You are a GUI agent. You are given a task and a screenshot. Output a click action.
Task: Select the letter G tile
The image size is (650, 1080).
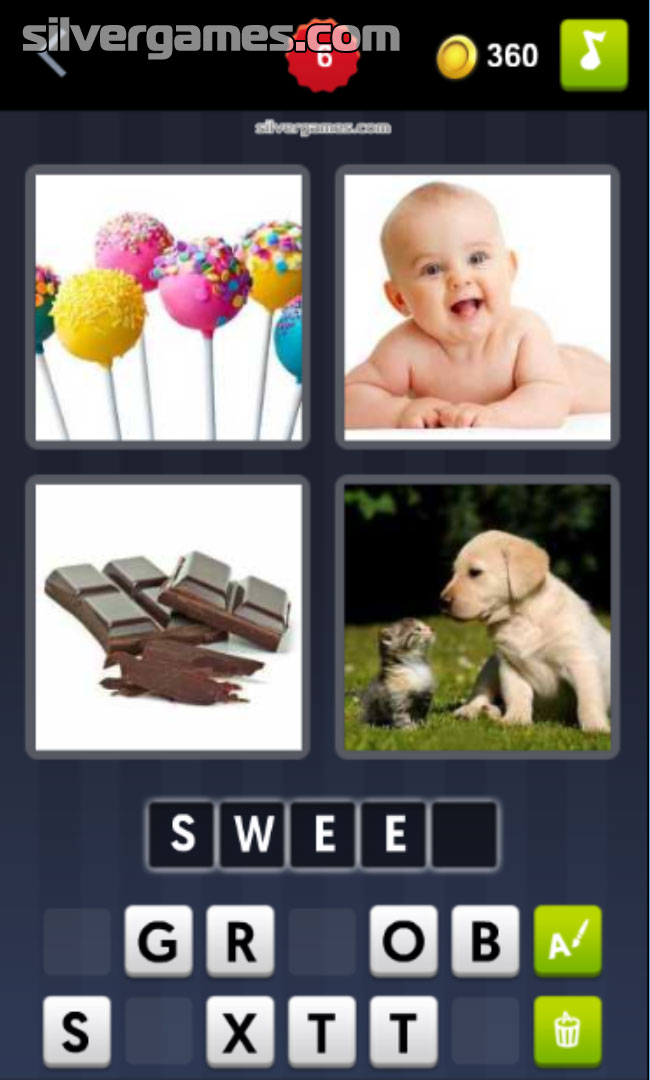[158, 941]
